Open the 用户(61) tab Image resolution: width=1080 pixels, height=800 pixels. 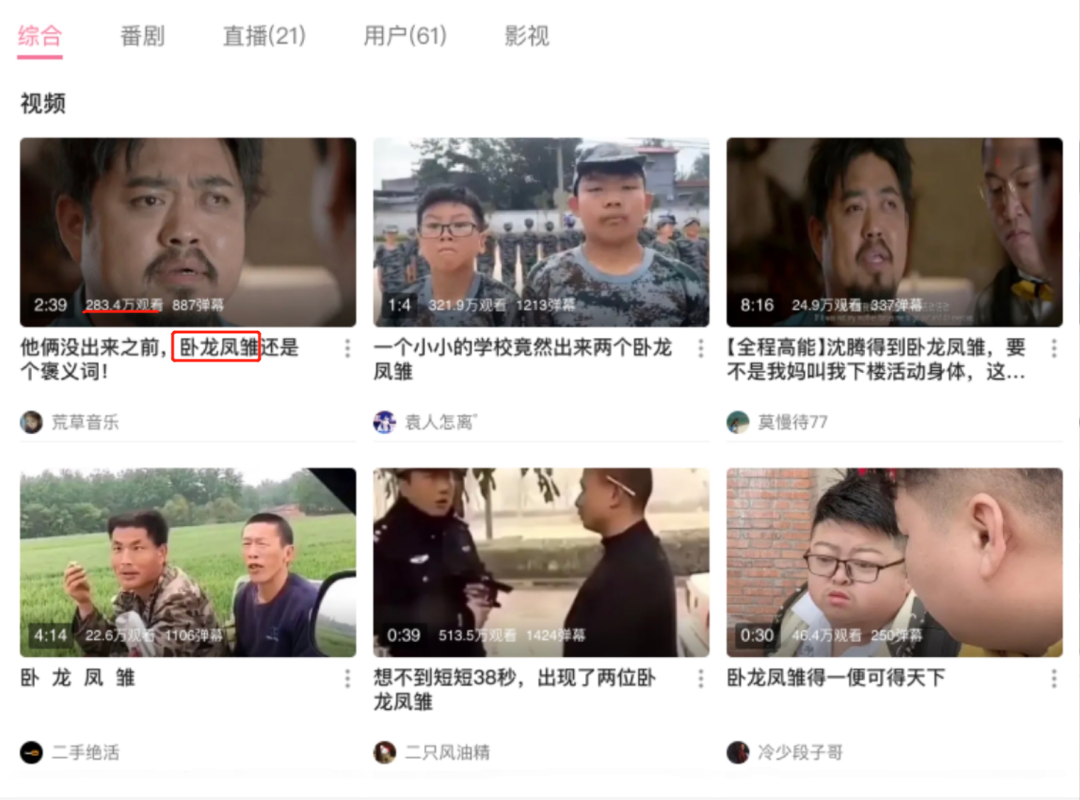[404, 37]
